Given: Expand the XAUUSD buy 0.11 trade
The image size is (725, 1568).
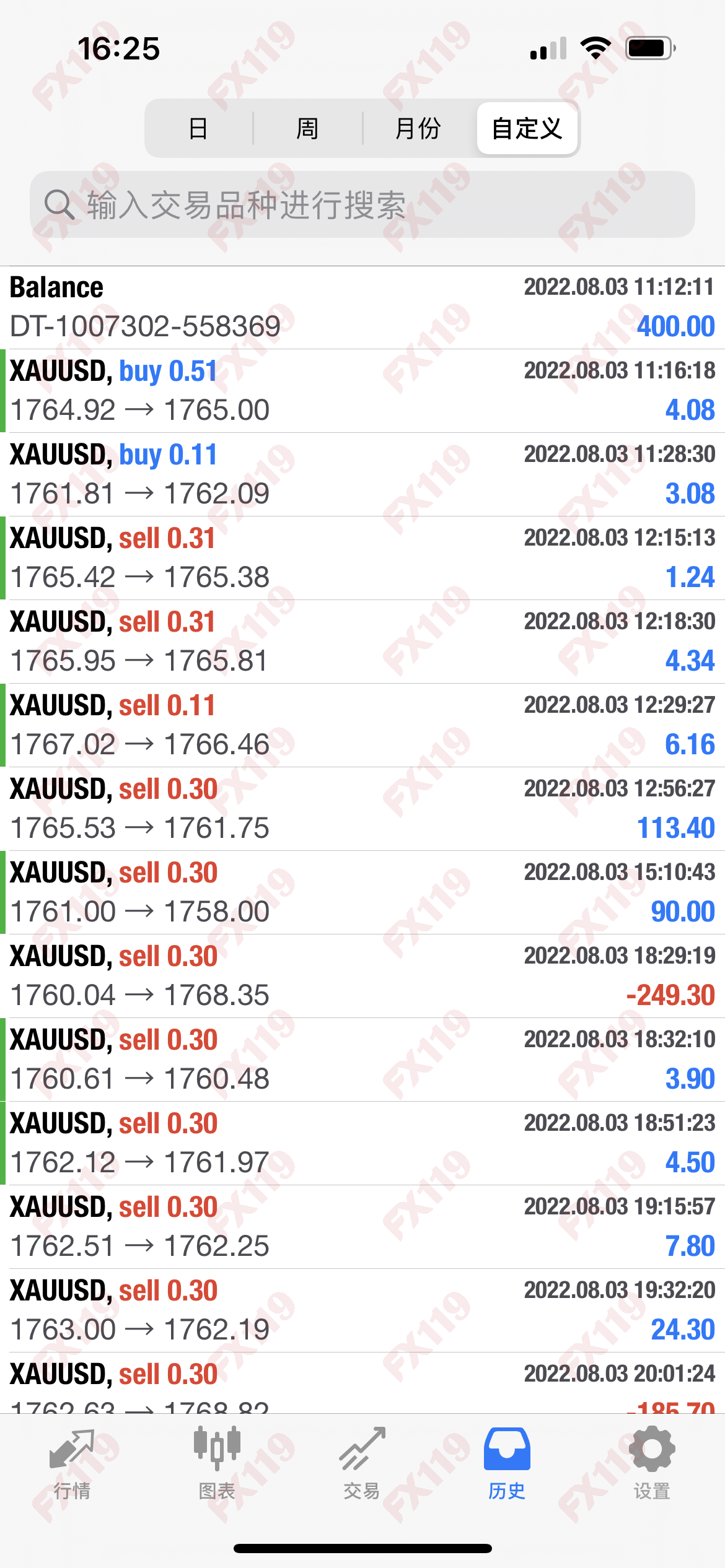Looking at the screenshot, I should click(362, 474).
